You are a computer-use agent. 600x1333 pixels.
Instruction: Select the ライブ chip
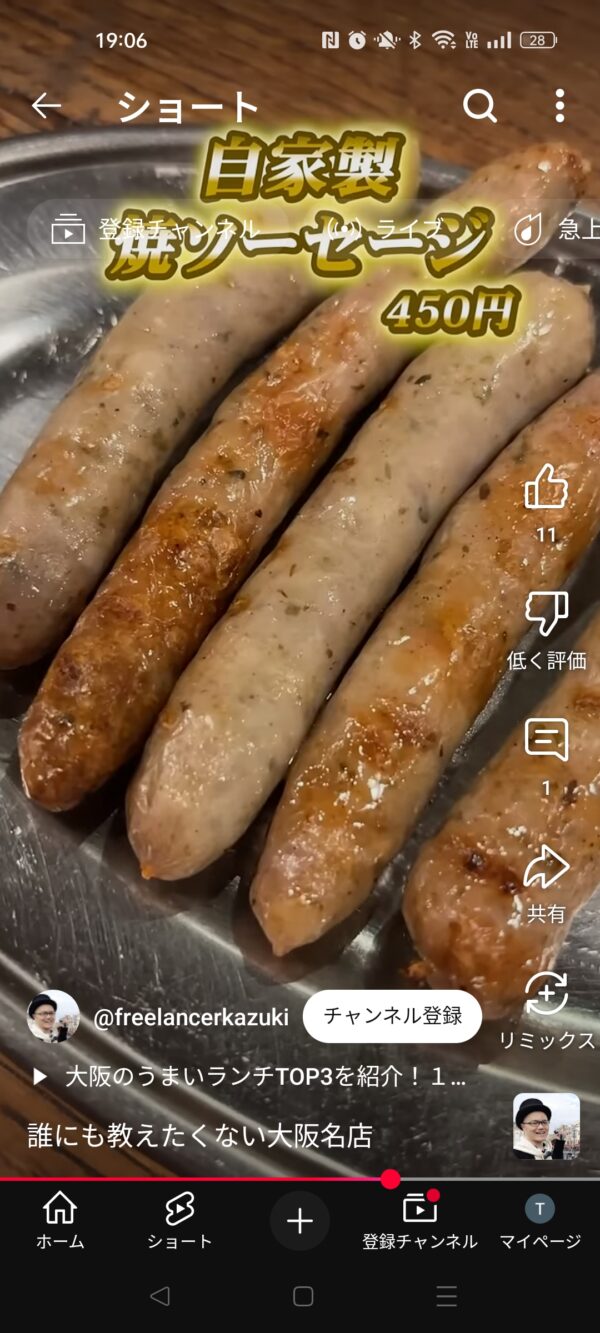[x=398, y=230]
